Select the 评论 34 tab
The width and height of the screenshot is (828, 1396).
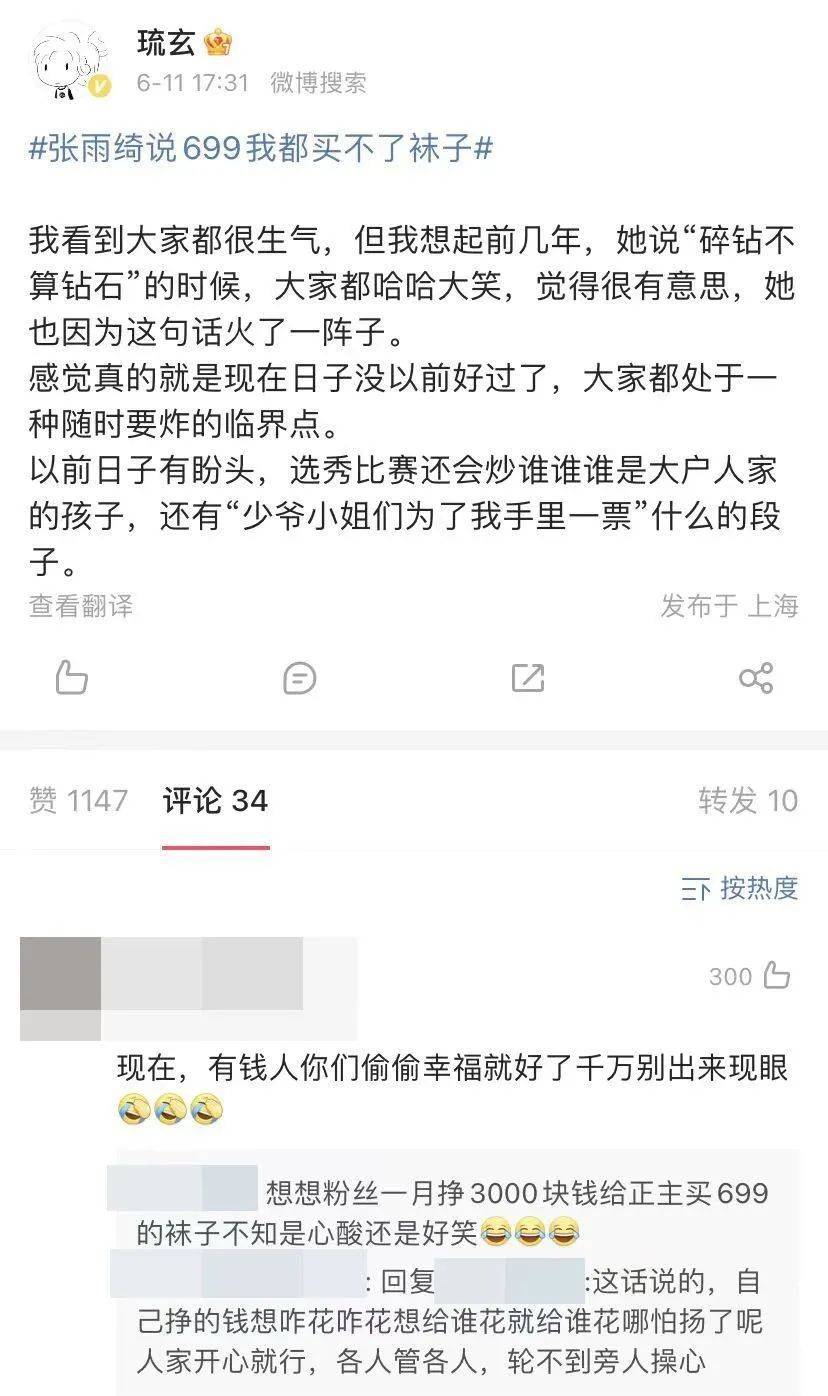pos(215,800)
